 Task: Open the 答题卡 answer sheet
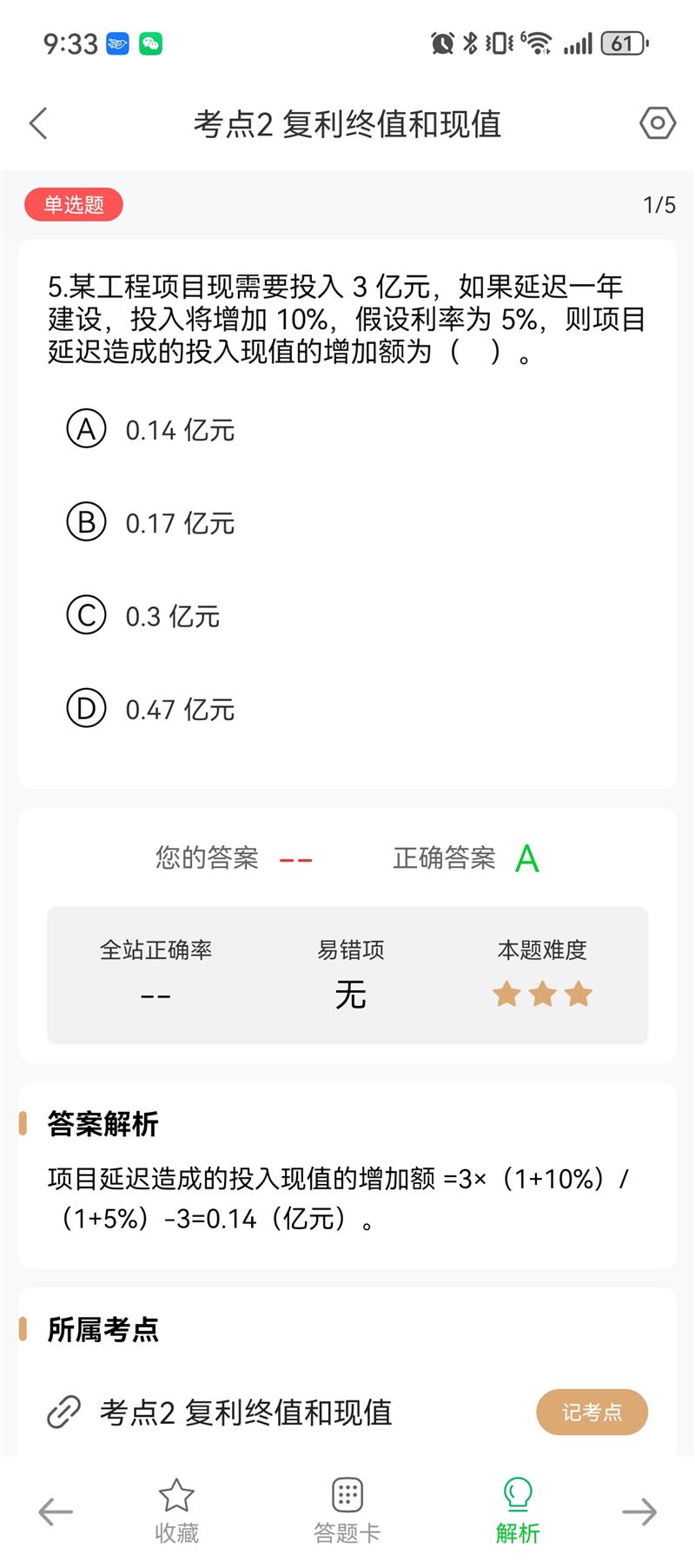click(347, 1511)
